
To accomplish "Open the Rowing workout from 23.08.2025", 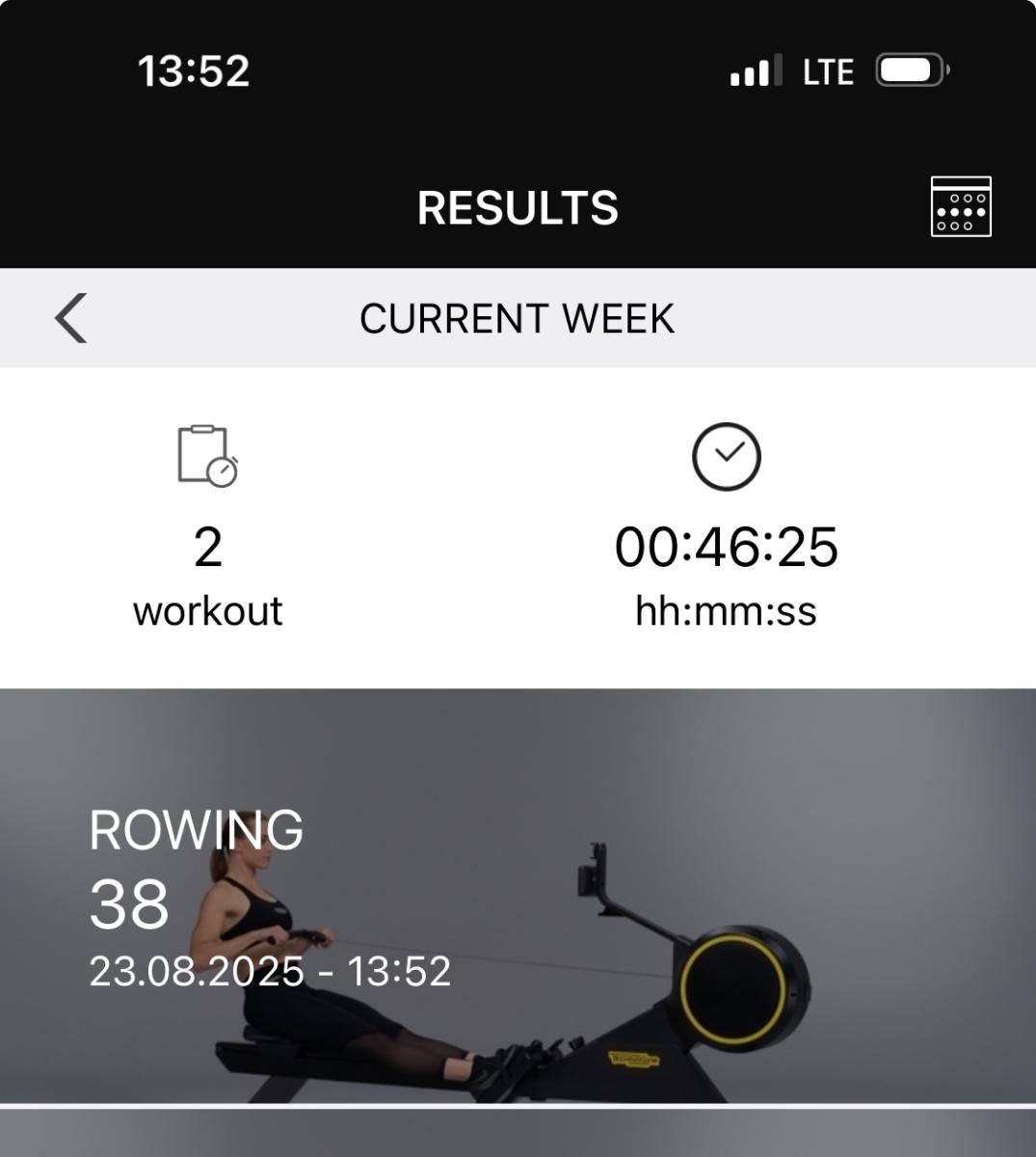I will [518, 897].
